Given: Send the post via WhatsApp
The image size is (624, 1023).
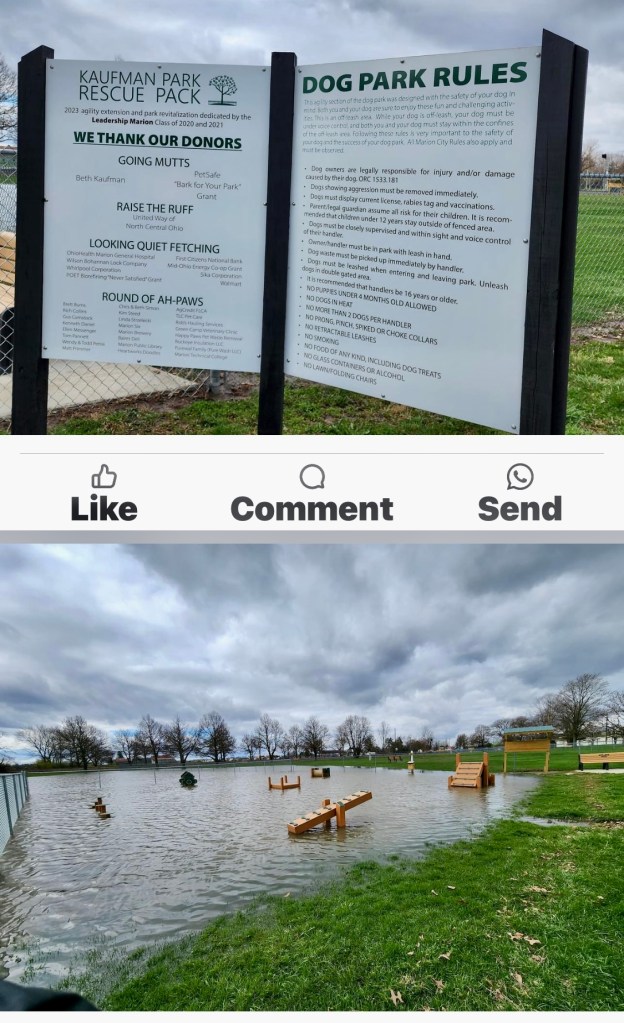Looking at the screenshot, I should pos(519,494).
